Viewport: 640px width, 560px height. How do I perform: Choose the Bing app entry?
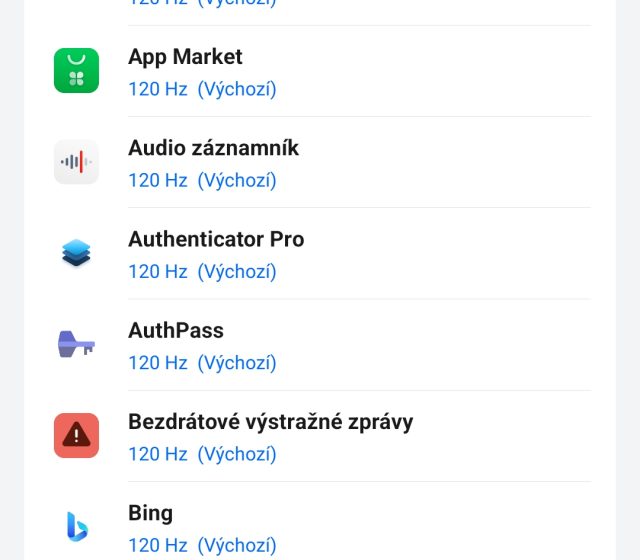(x=320, y=527)
